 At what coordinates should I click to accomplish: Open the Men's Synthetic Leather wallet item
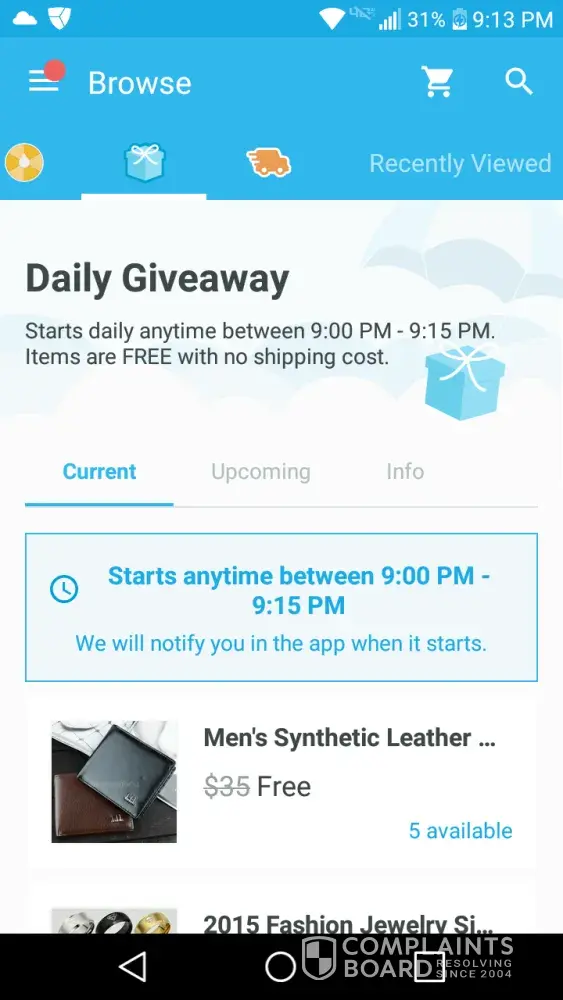click(281, 781)
